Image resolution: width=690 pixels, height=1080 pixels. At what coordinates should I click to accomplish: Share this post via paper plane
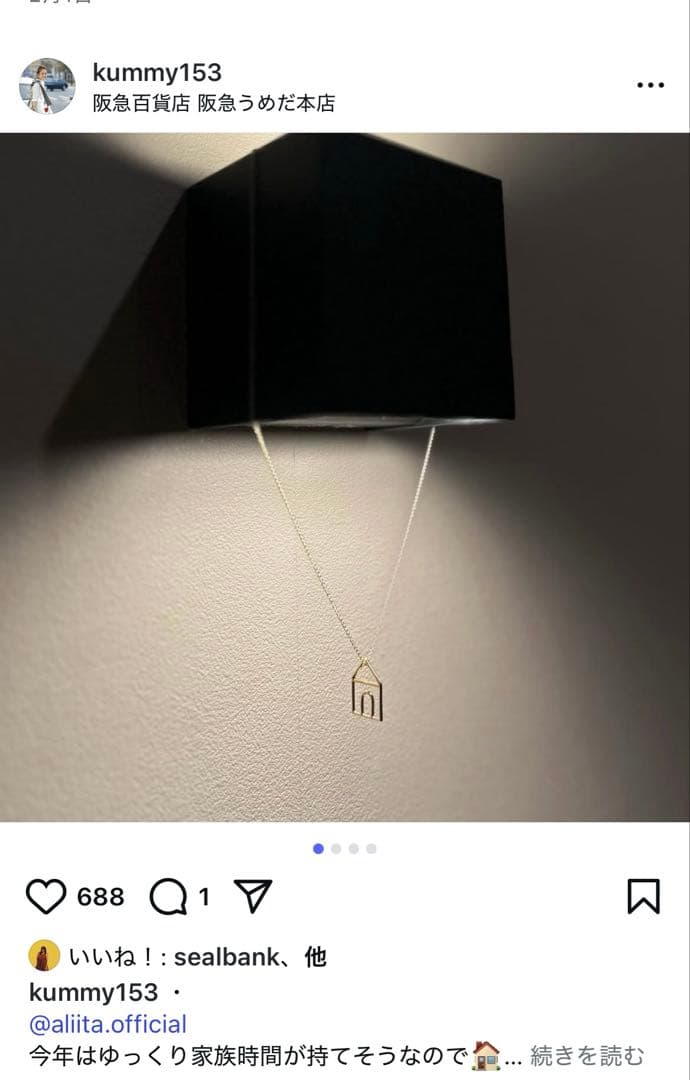tap(253, 896)
